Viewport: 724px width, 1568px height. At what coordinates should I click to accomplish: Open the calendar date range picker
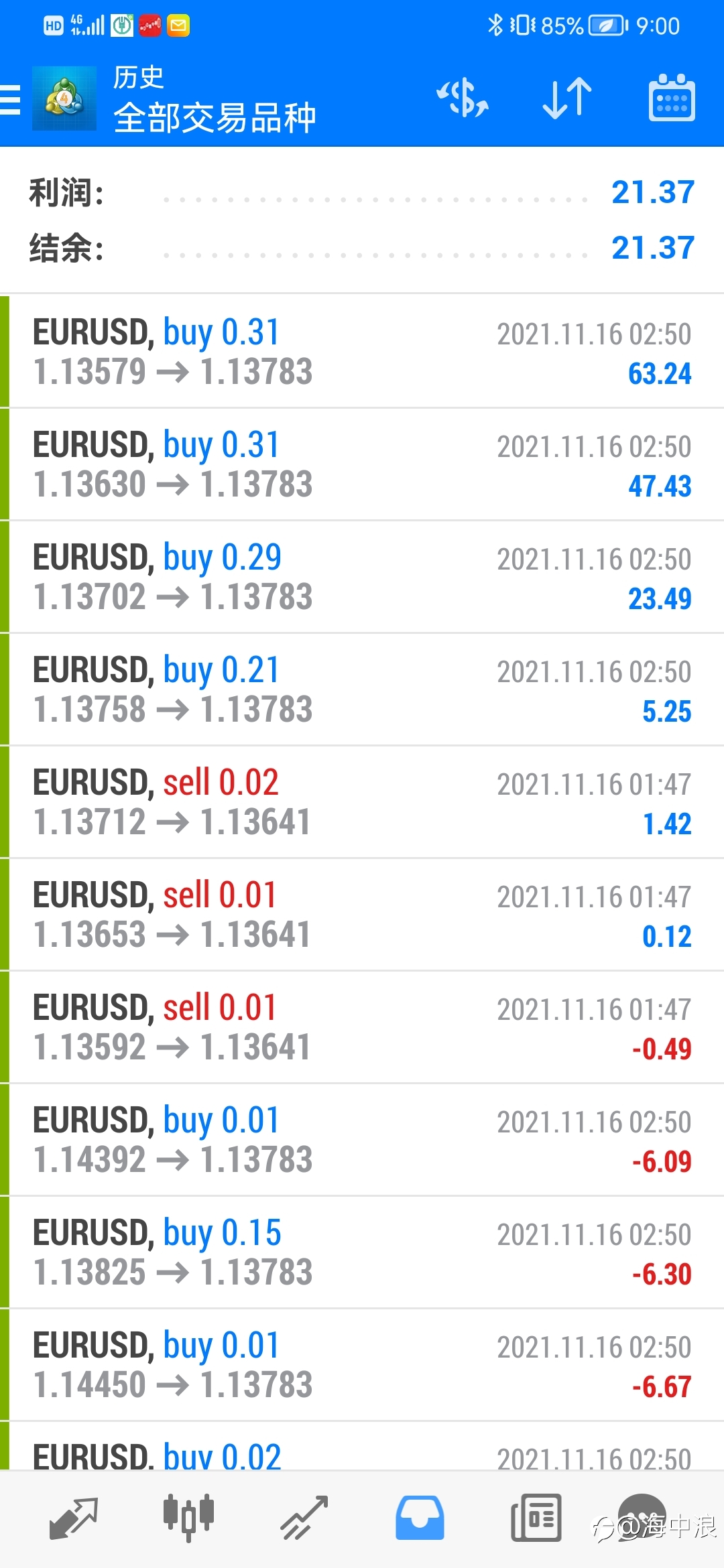(672, 98)
